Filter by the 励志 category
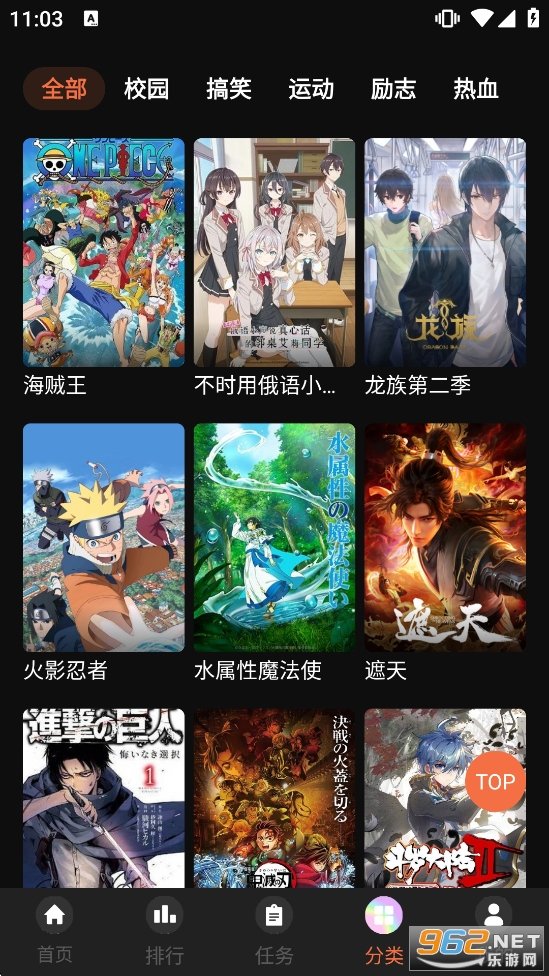This screenshot has width=549, height=976. 393,89
